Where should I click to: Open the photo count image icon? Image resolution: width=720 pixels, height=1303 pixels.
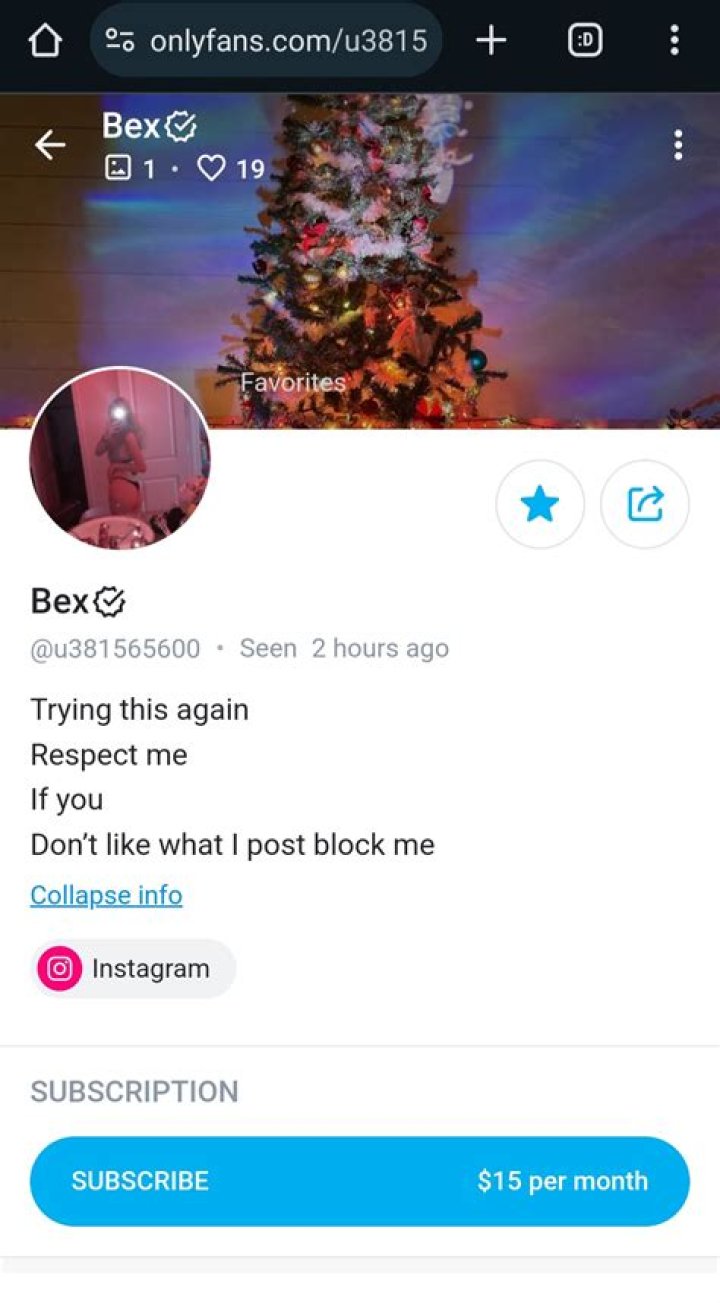[117, 169]
